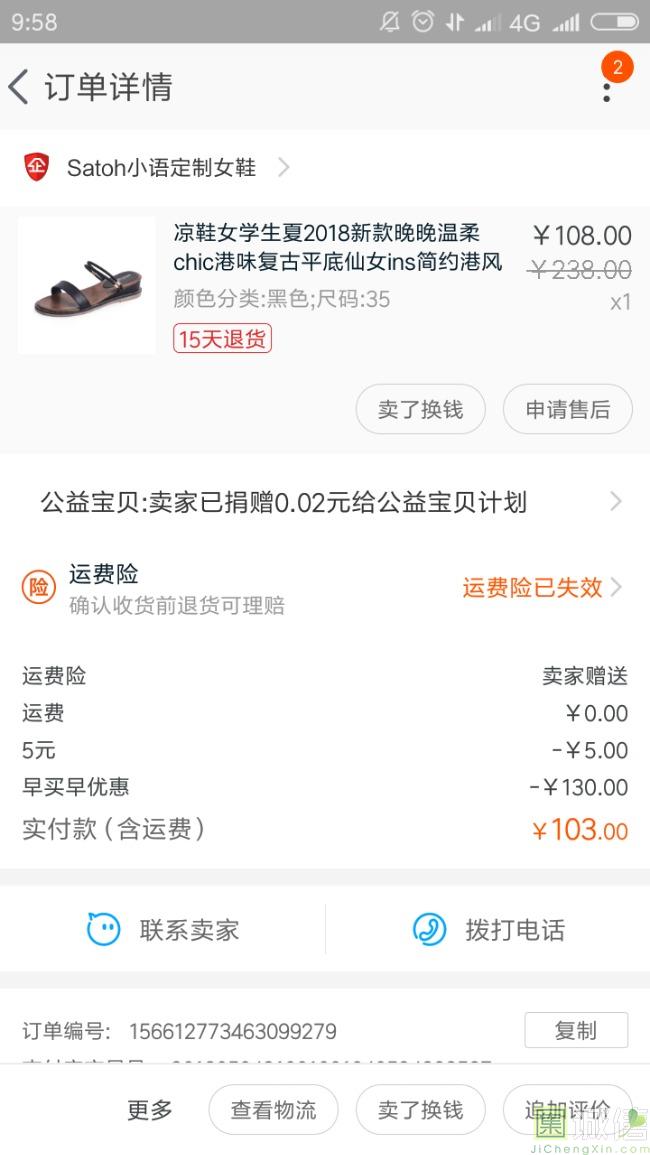The height and width of the screenshot is (1155, 650).
Task: Add a follow-up review 追加评价
Action: 567,1110
